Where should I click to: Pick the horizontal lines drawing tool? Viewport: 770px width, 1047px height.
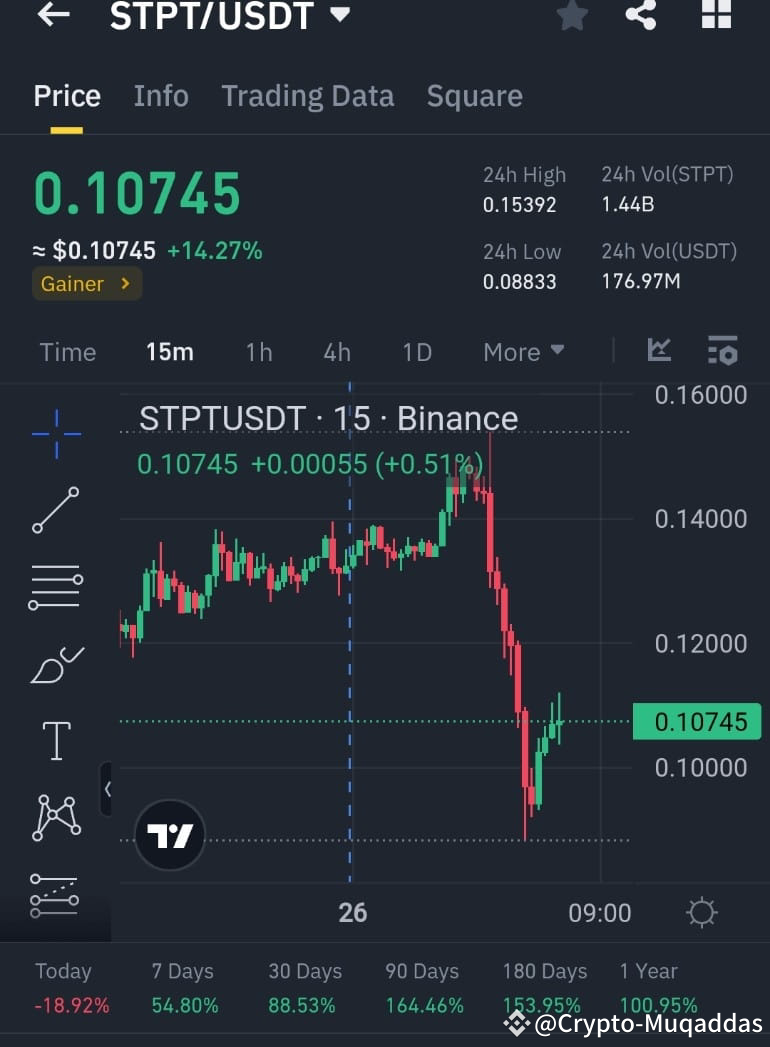coord(55,587)
